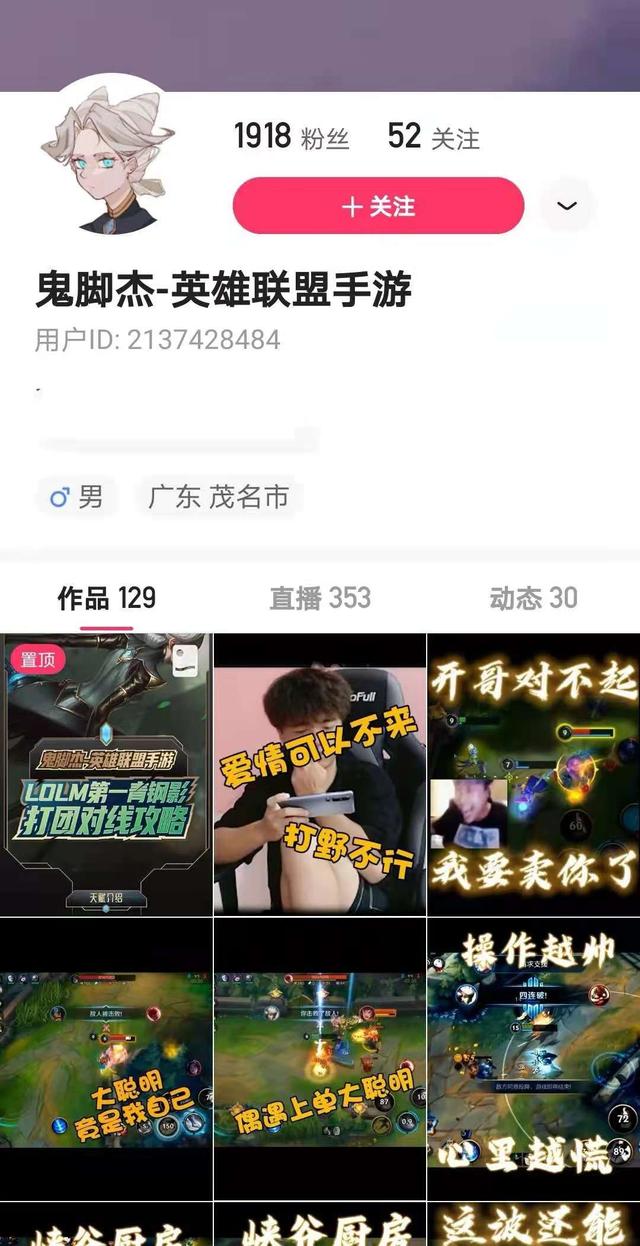Play the 爱情可以不来 打野不行 video
The height and width of the screenshot is (1246, 640).
320,775
